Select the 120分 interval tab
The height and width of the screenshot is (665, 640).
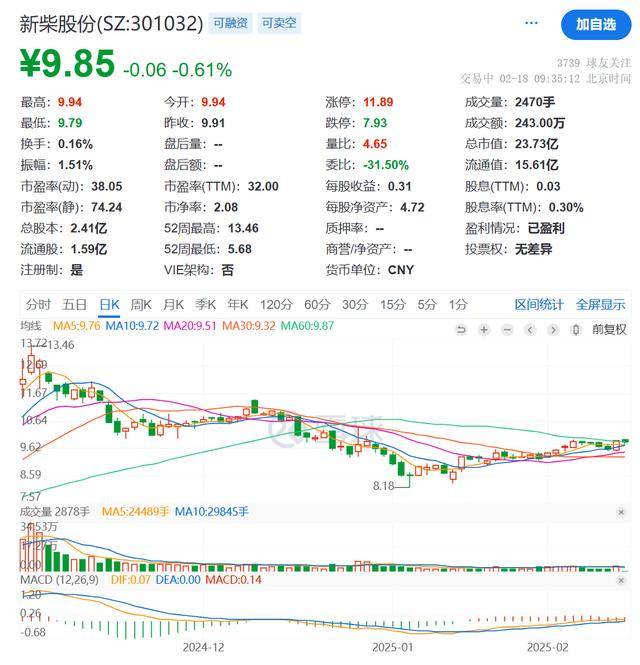(275, 305)
